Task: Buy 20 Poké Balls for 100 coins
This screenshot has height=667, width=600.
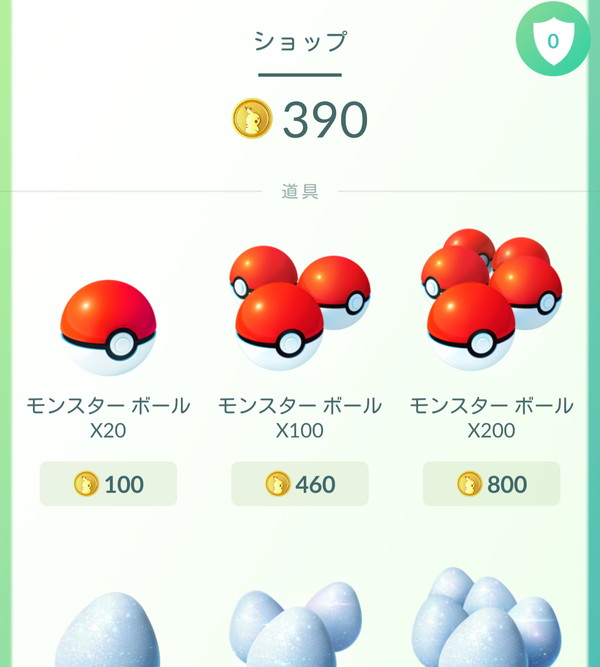Action: click(x=108, y=484)
